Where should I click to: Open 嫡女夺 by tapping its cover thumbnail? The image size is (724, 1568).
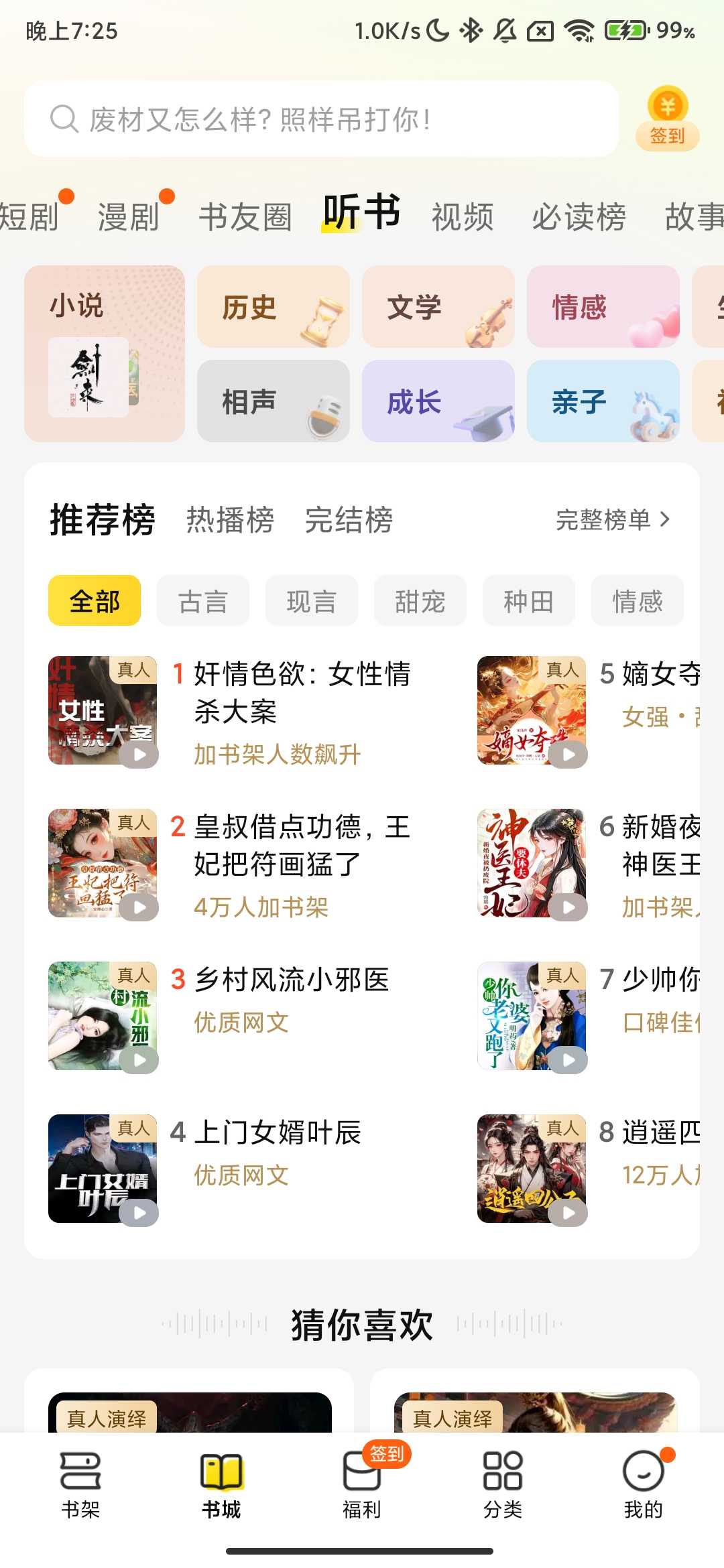tap(532, 710)
